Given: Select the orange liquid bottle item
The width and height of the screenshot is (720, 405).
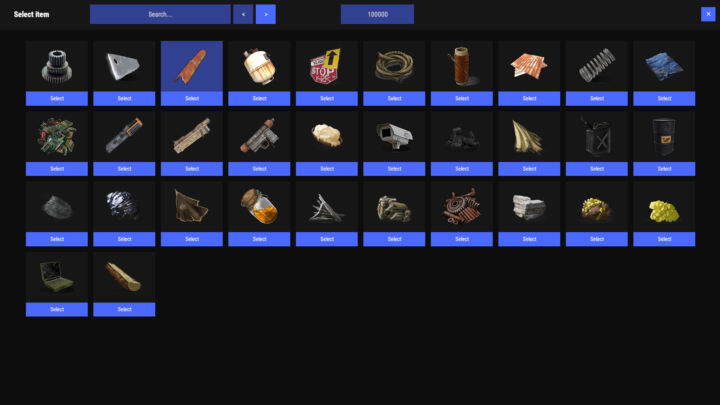Looking at the screenshot, I should [259, 239].
